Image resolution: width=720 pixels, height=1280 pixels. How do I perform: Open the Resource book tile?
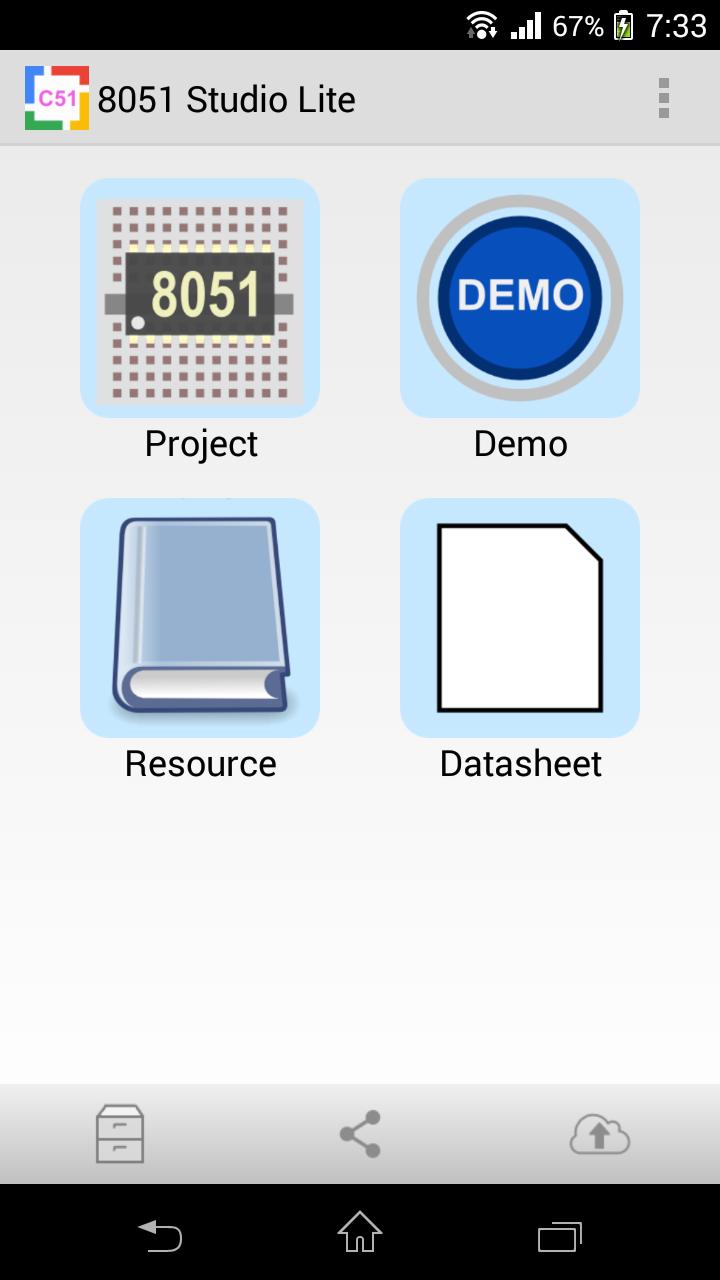tap(200, 618)
